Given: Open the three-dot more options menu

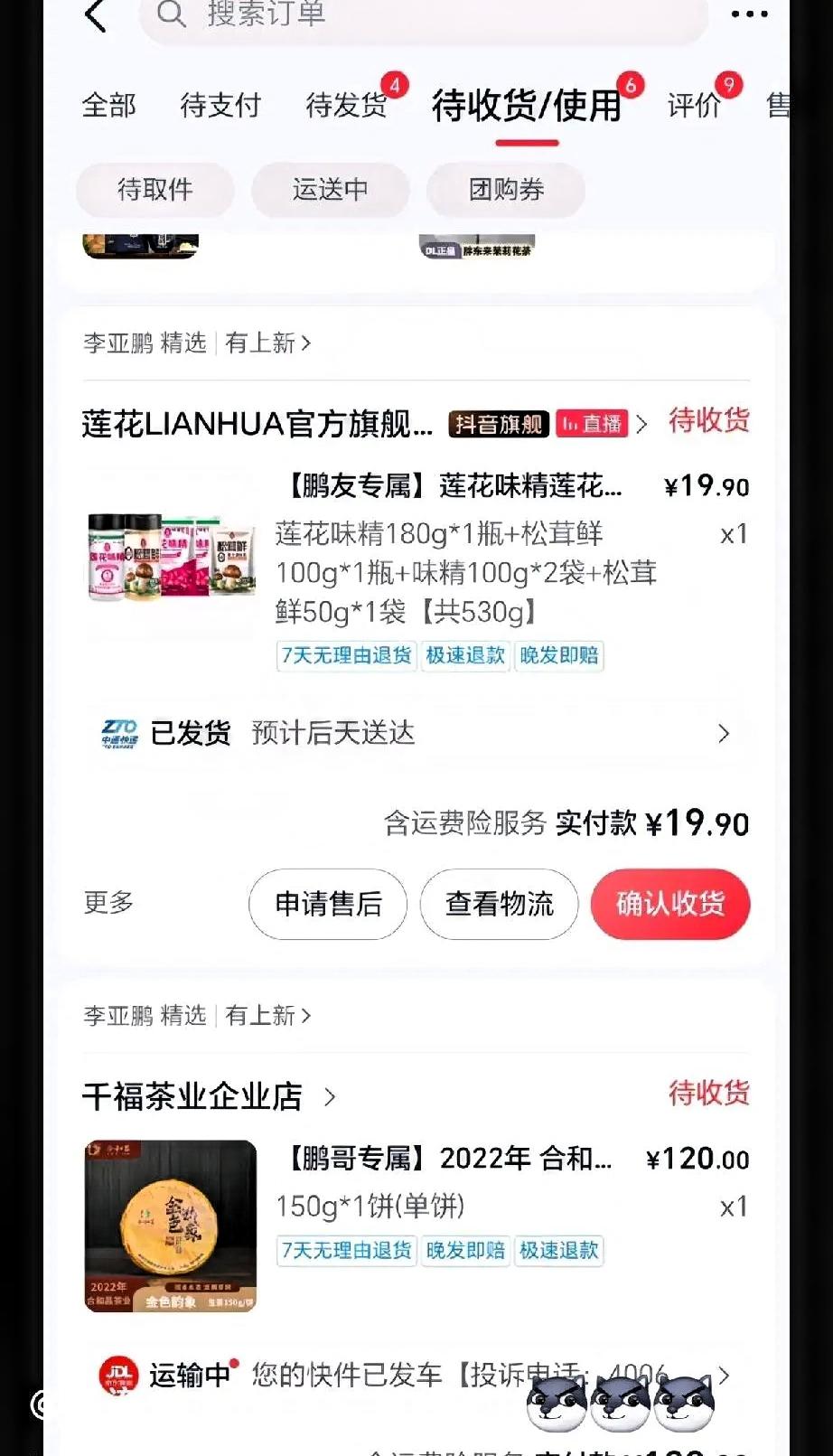Looking at the screenshot, I should tap(750, 14).
